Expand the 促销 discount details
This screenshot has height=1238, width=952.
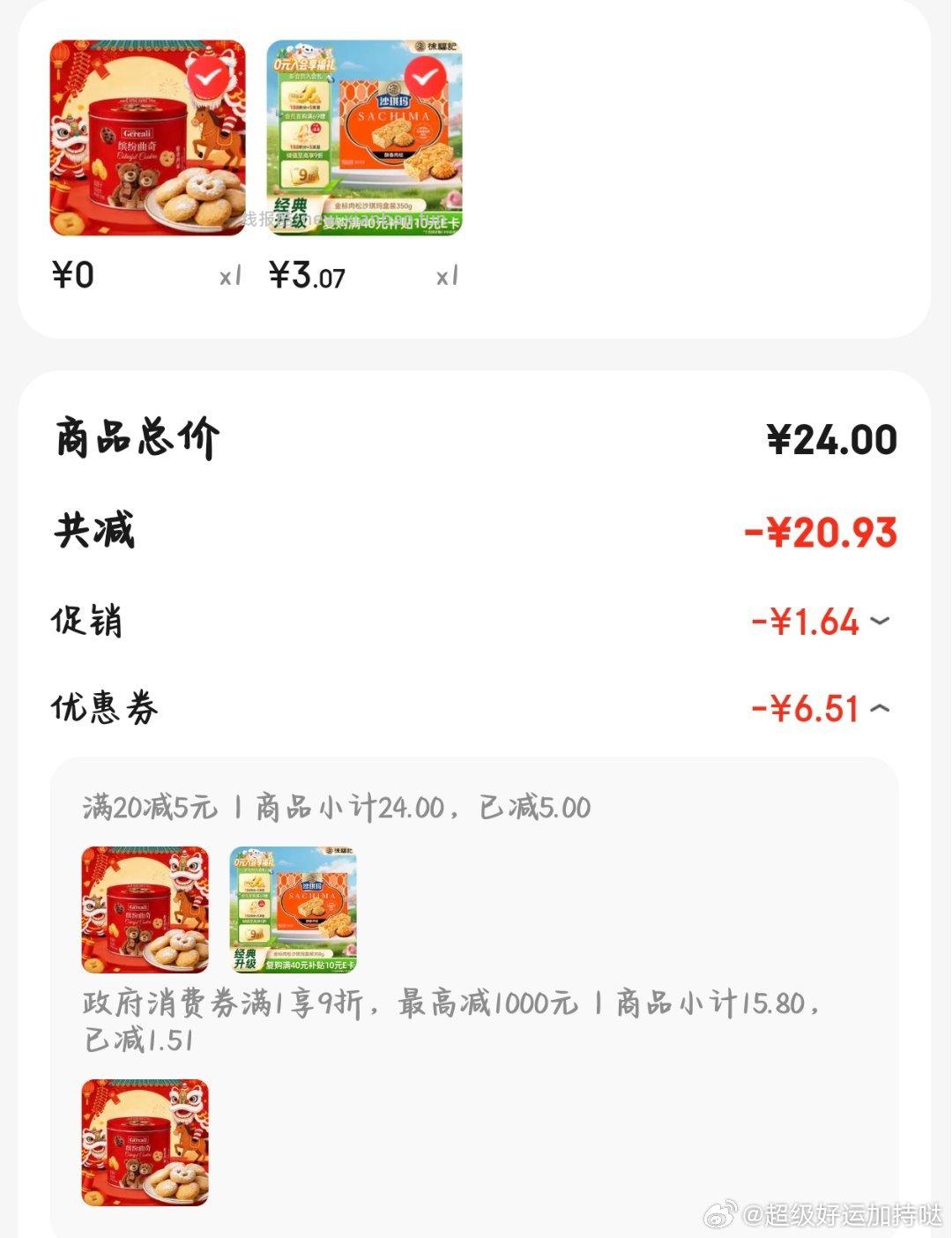pos(879,622)
